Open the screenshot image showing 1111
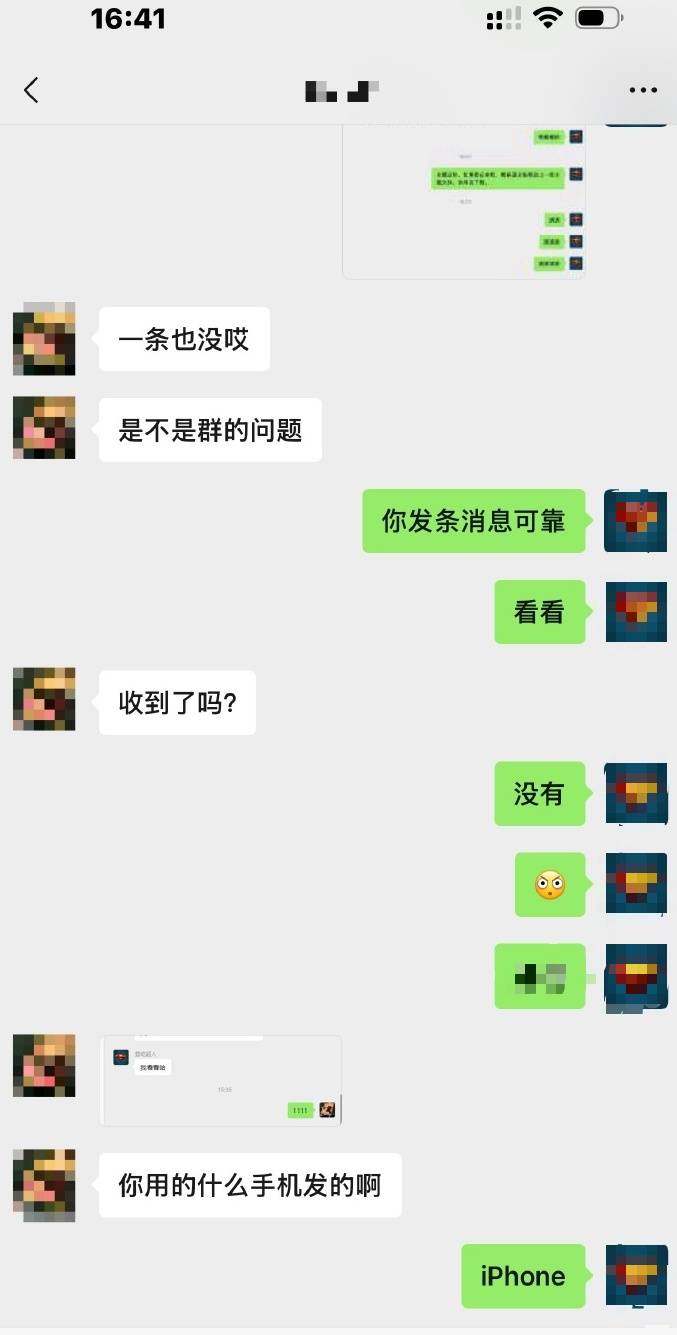This screenshot has width=677, height=1335. 221,1081
